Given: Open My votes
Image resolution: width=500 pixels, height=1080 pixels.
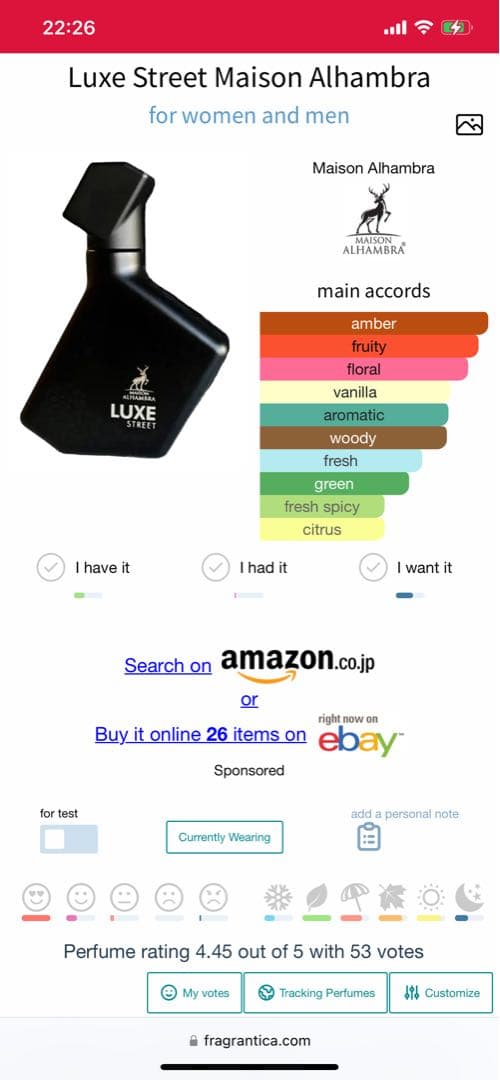Looking at the screenshot, I should [194, 993].
